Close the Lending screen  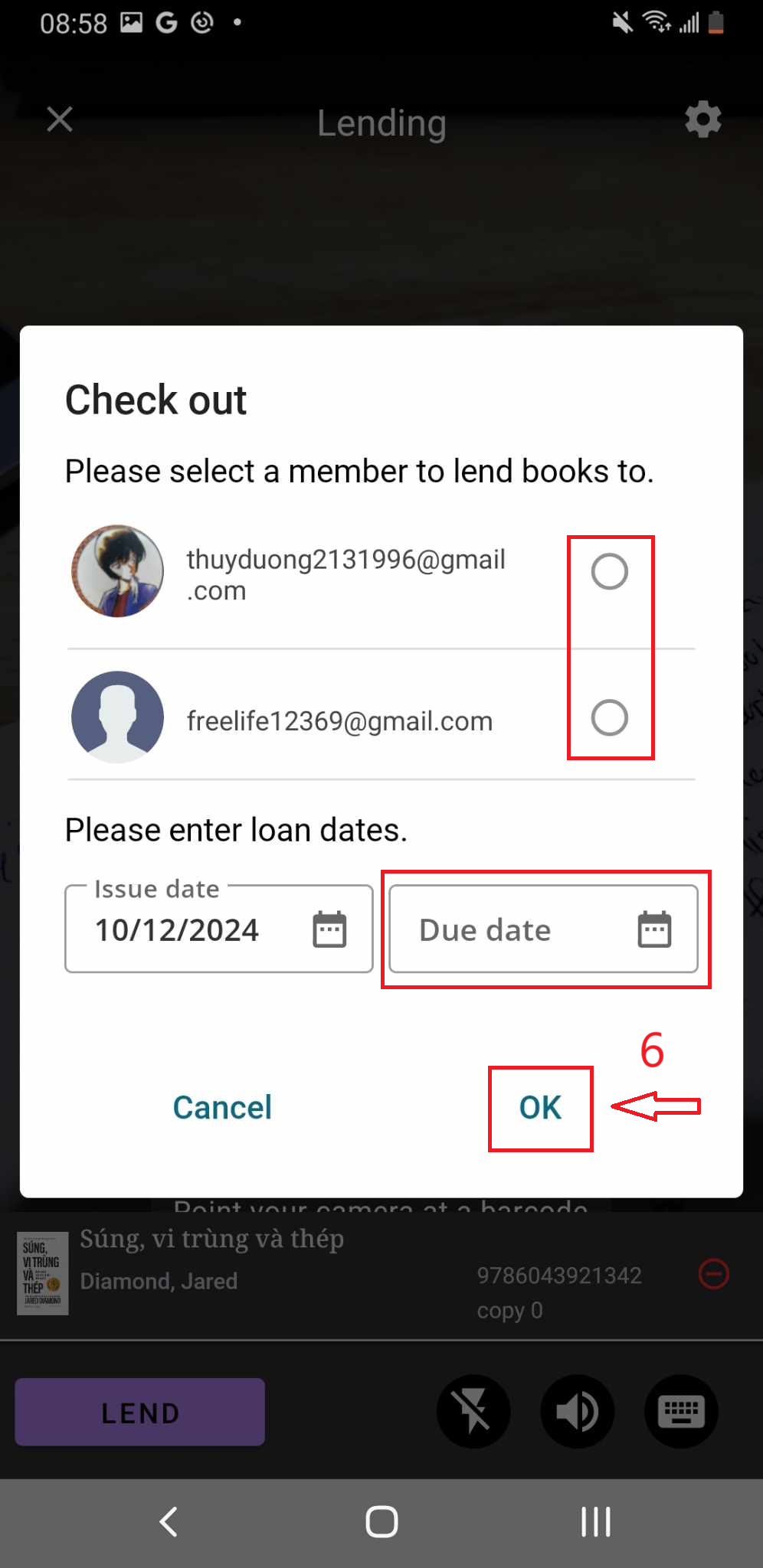60,119
